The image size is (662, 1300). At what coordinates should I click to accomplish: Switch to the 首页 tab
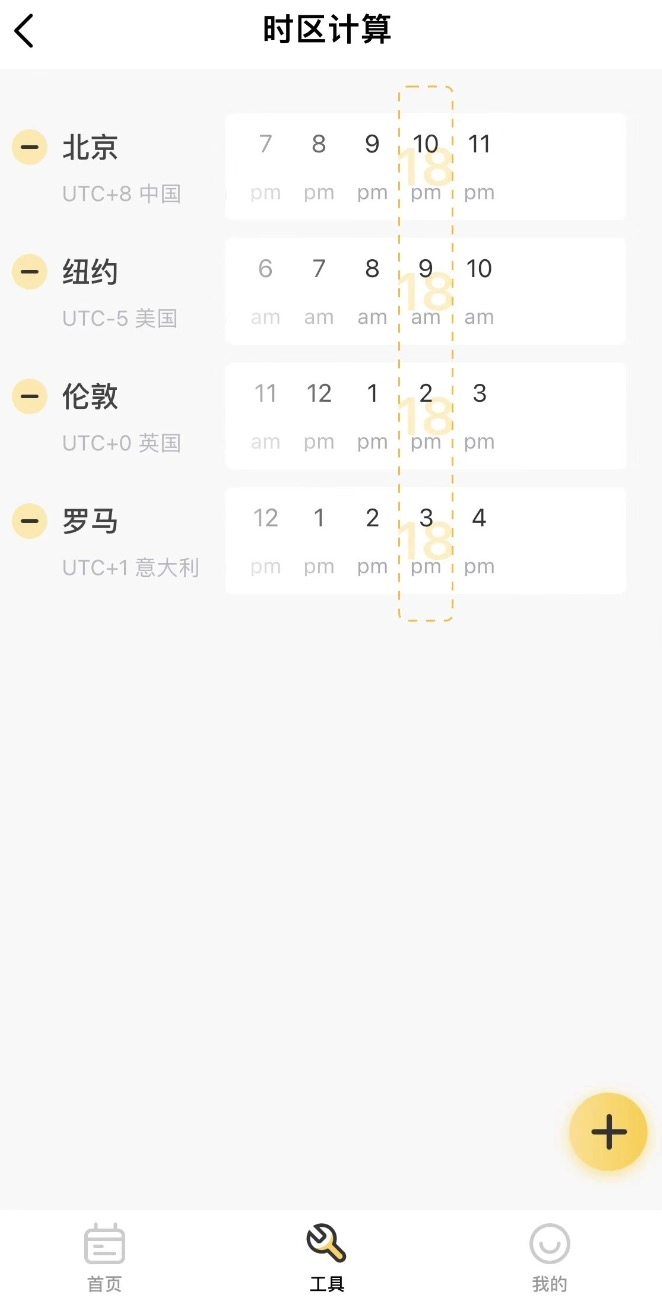pyautogui.click(x=105, y=1256)
